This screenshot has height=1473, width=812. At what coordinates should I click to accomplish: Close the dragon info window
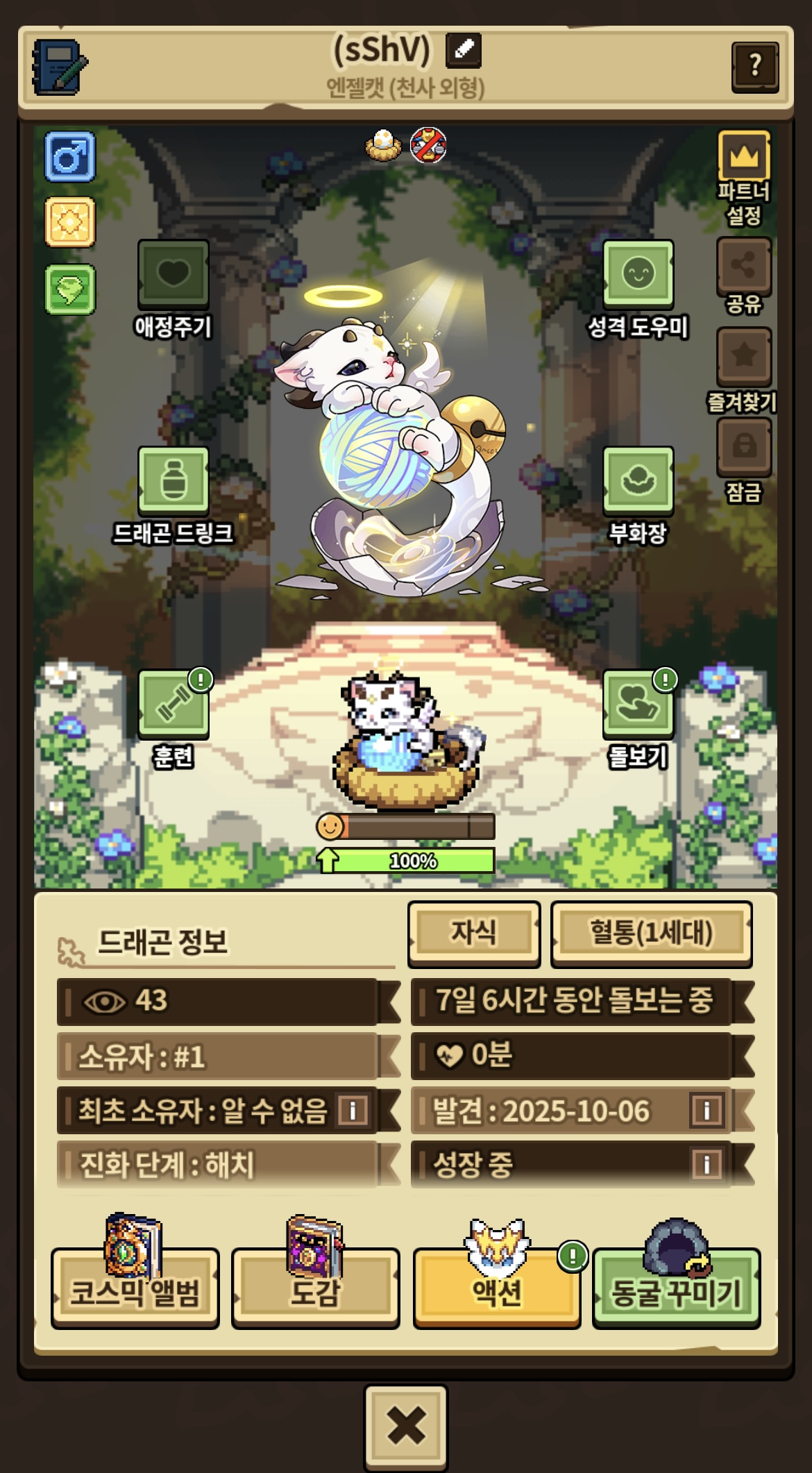click(x=406, y=1427)
